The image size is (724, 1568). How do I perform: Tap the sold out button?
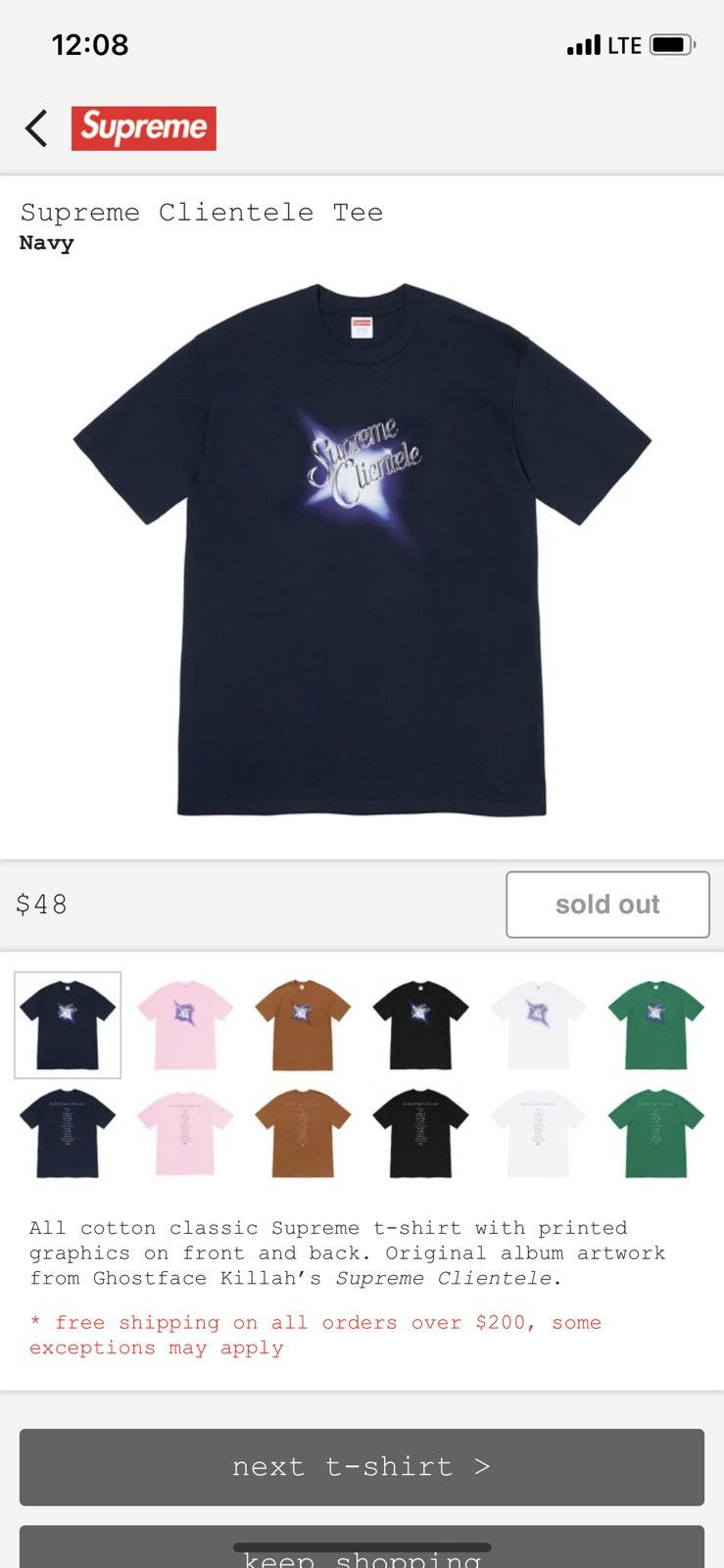(607, 905)
